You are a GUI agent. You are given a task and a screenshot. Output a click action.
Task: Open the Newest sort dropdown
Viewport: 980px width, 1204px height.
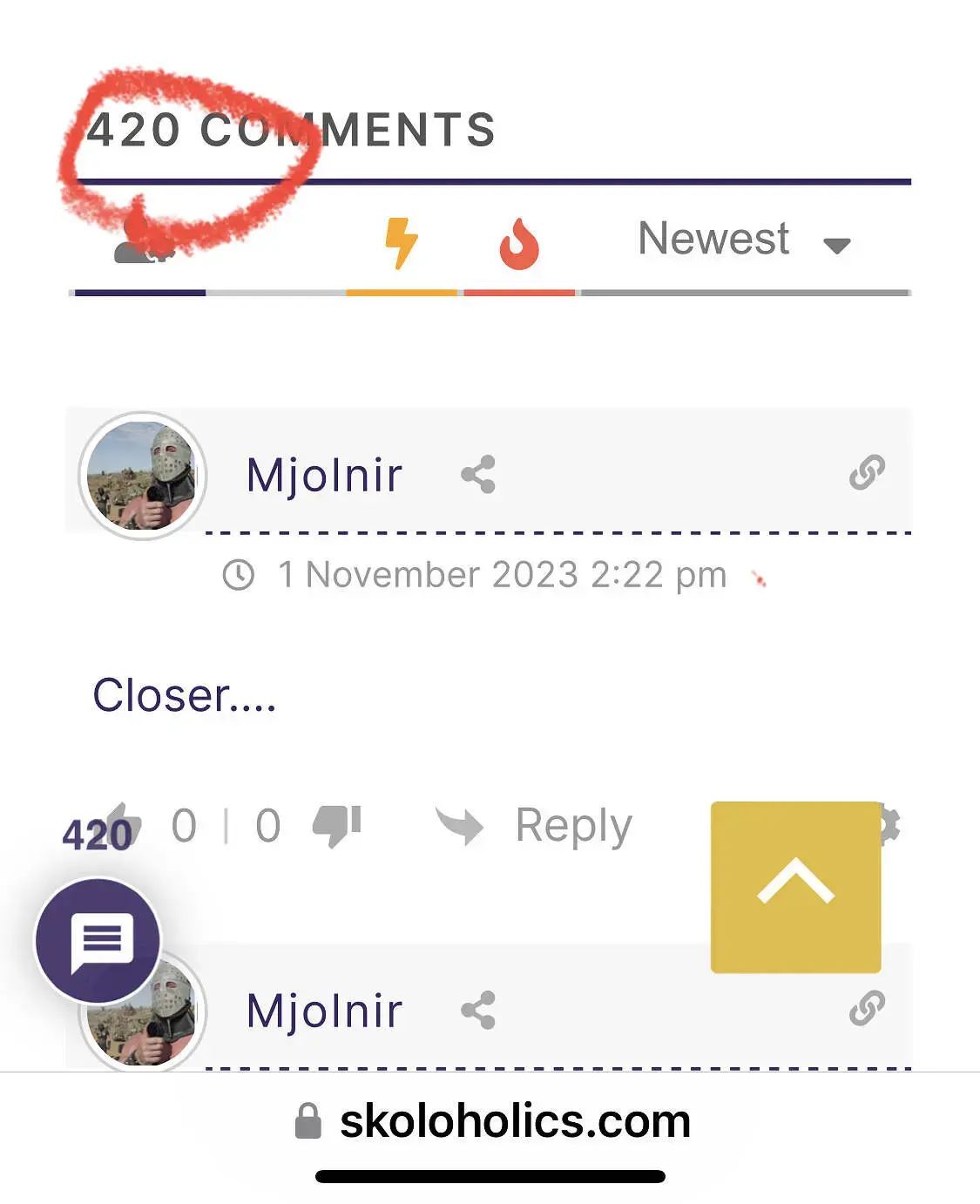(x=743, y=240)
